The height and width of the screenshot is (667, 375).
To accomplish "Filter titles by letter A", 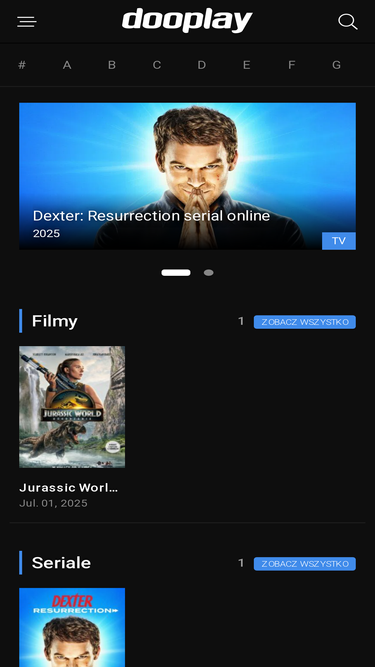I will coord(67,65).
